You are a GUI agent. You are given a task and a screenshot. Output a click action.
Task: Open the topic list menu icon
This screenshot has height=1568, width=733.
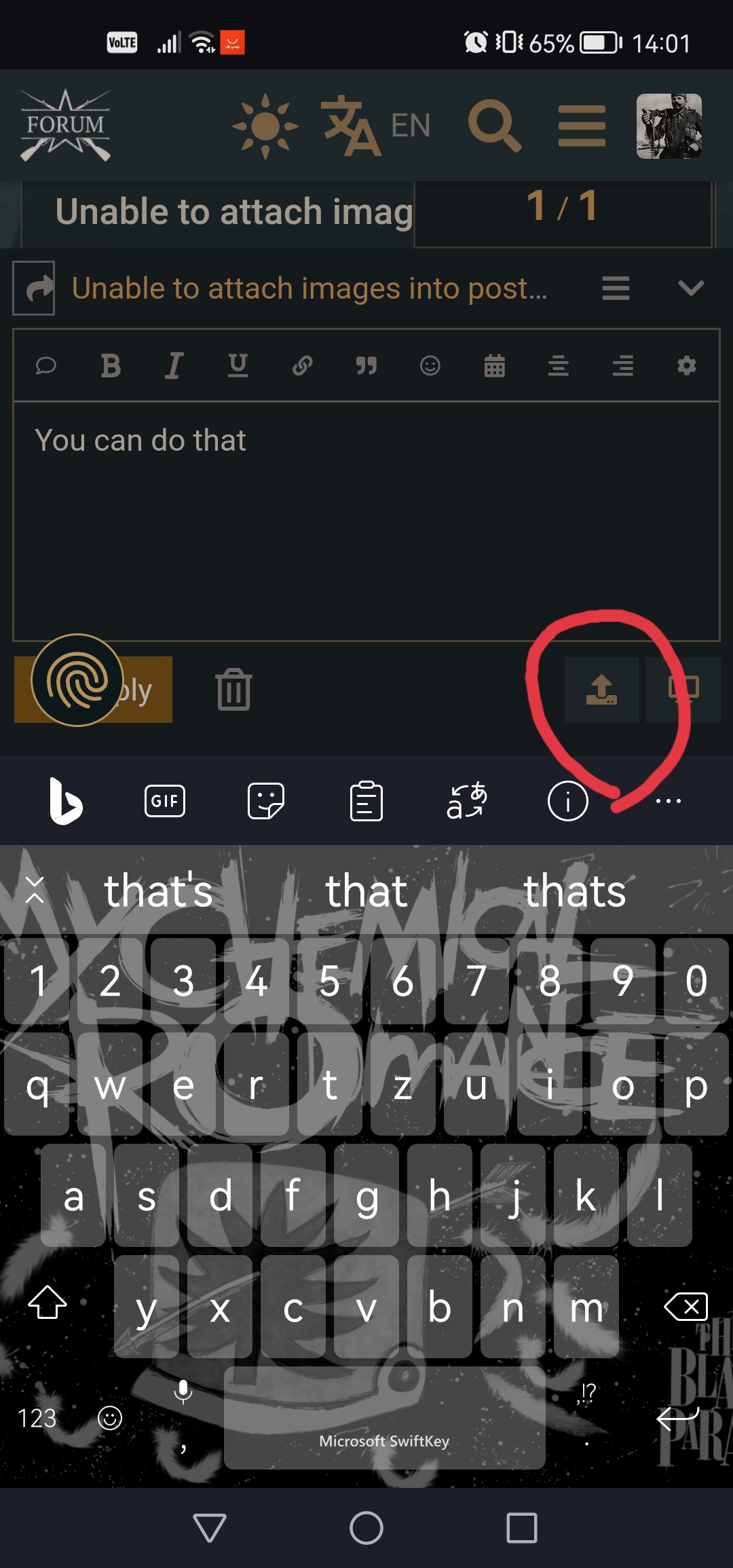point(616,288)
